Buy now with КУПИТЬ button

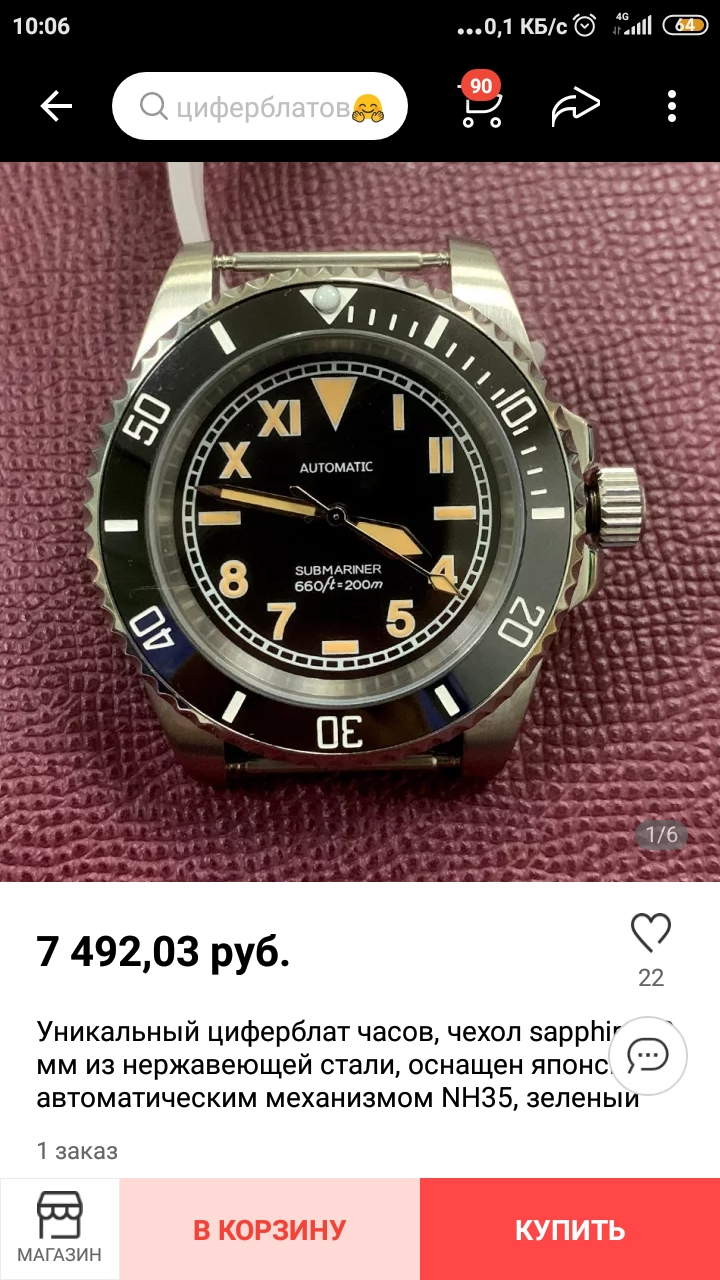(570, 1229)
